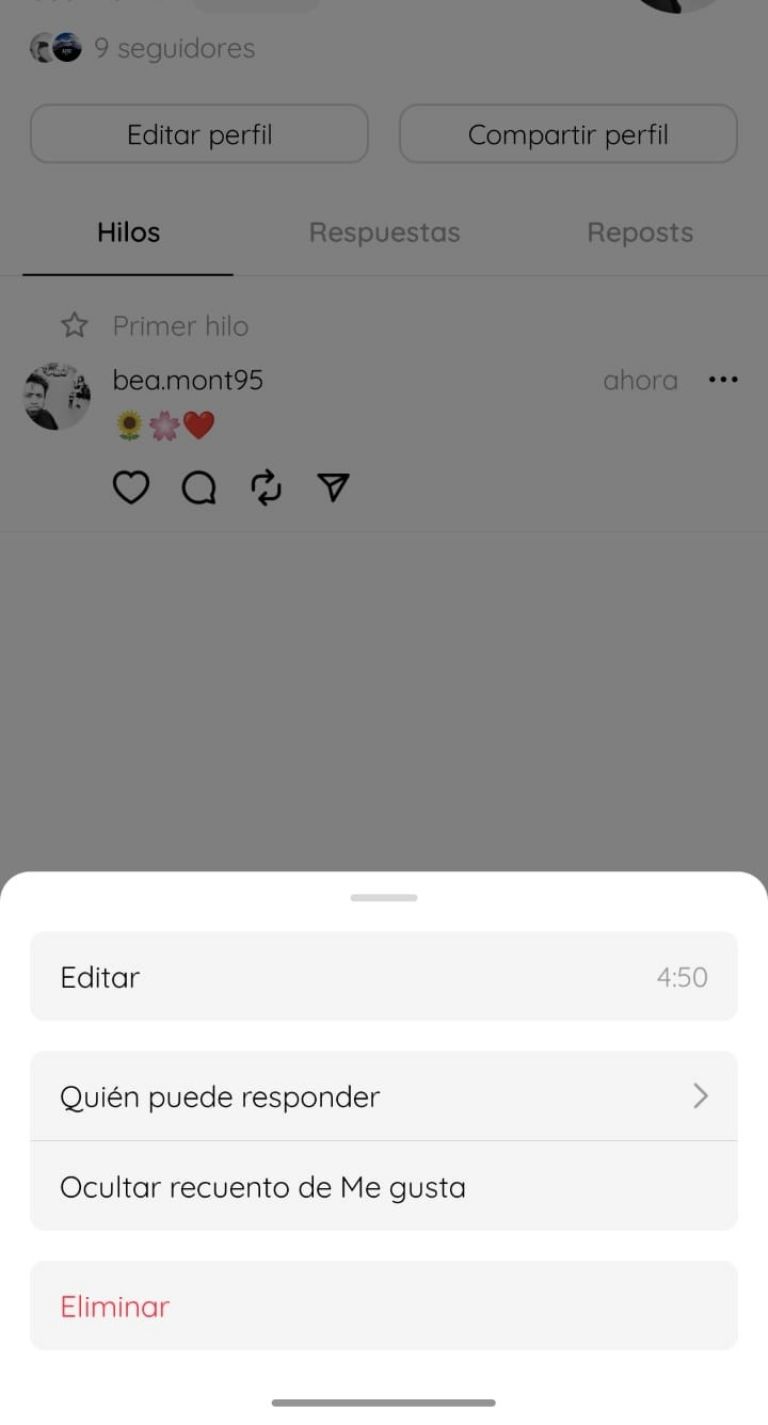Open Quién puede responder options
This screenshot has height=1425, width=768.
click(383, 1097)
